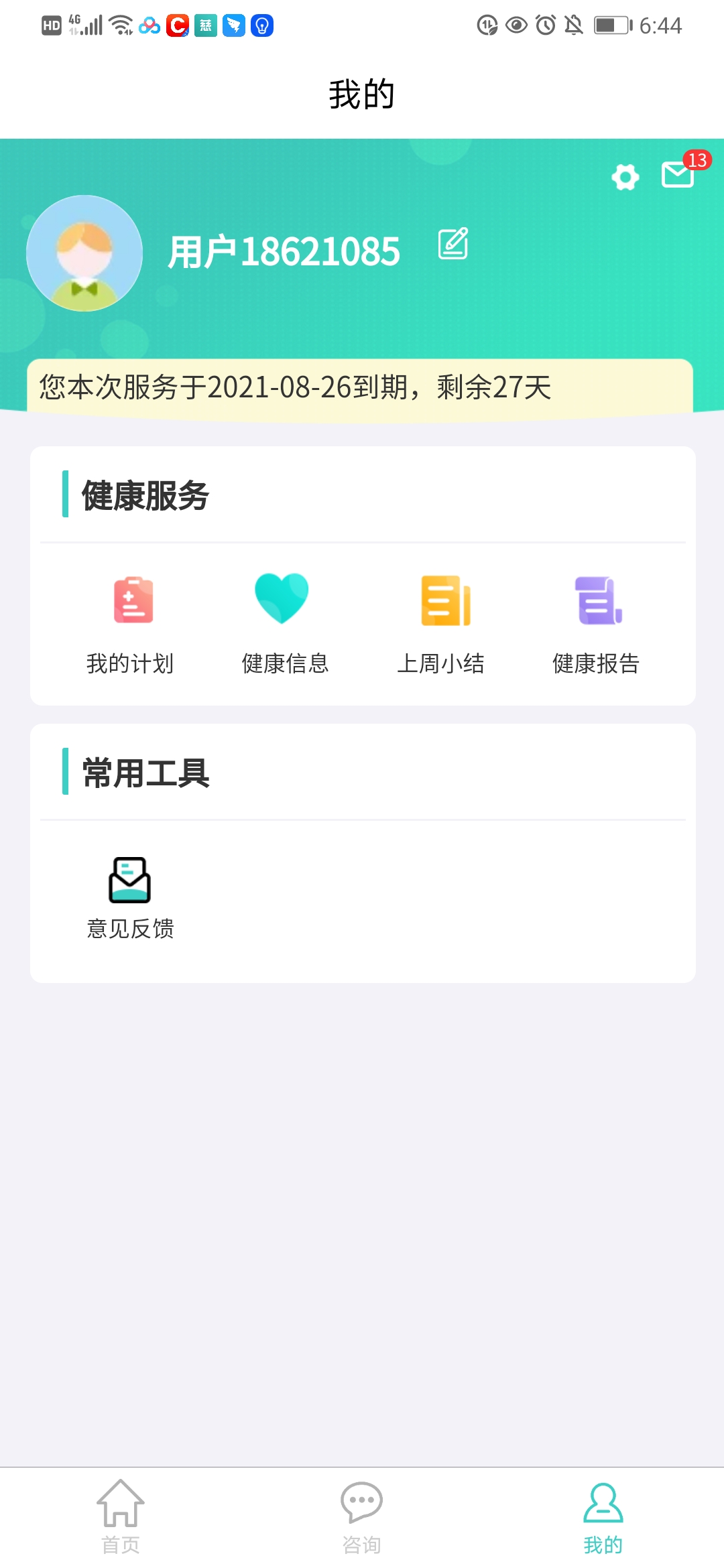View 上周小结 weekly summary
This screenshot has height=1568, width=724.
(x=440, y=623)
